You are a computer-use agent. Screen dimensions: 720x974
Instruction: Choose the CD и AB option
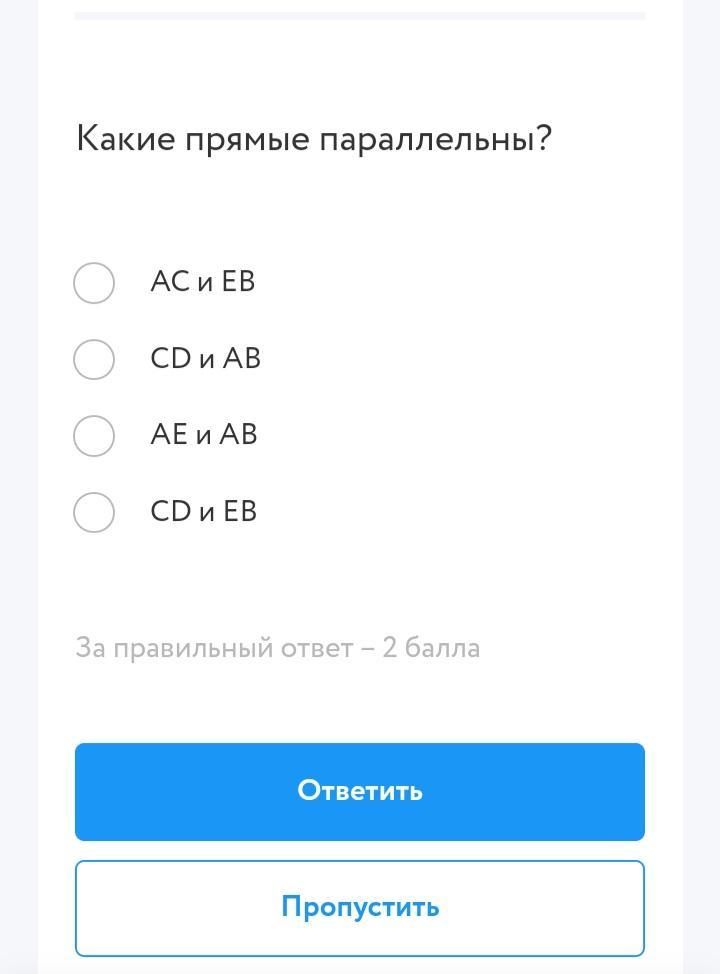pos(94,359)
